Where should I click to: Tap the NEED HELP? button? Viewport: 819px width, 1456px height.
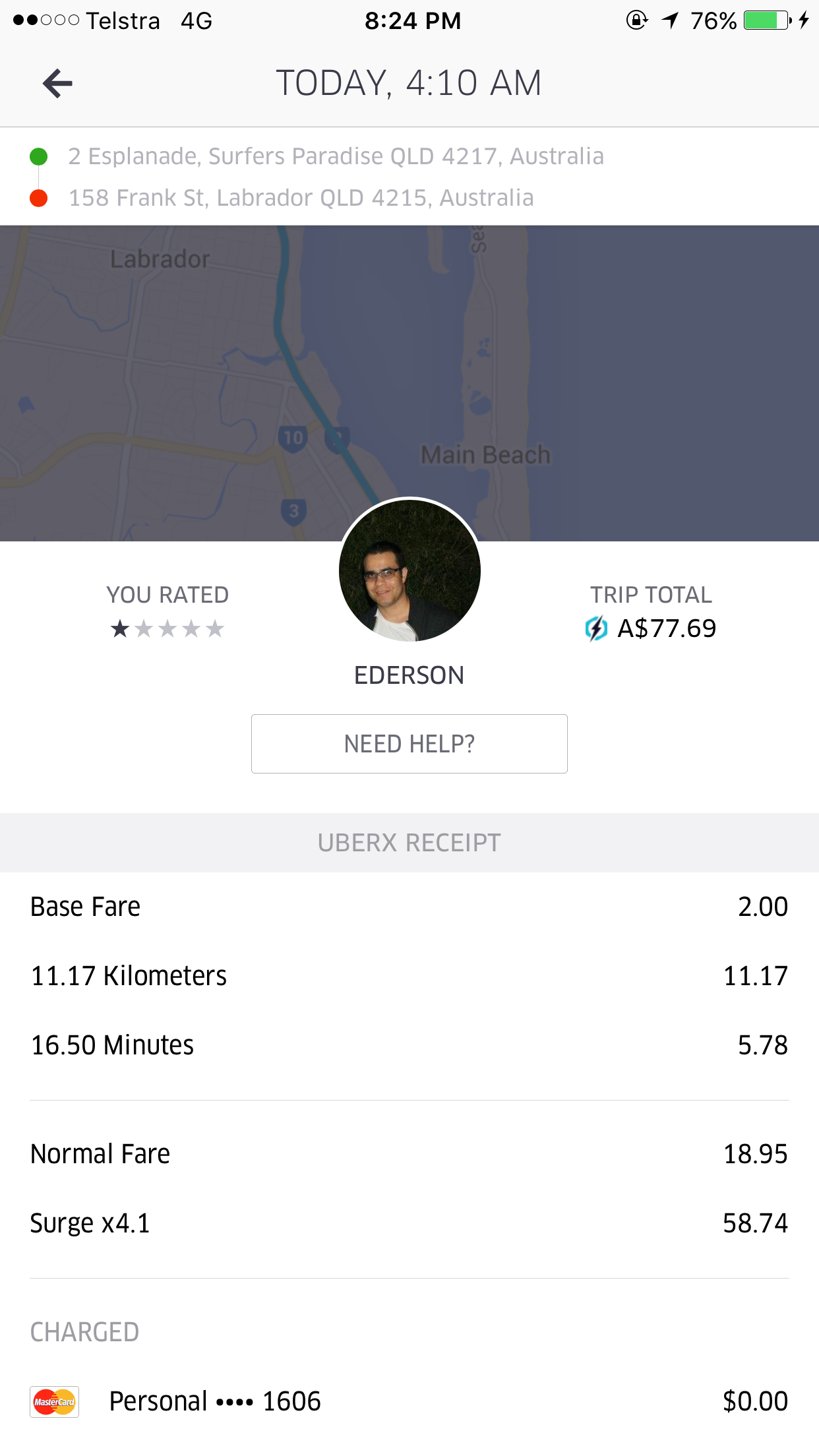[409, 744]
